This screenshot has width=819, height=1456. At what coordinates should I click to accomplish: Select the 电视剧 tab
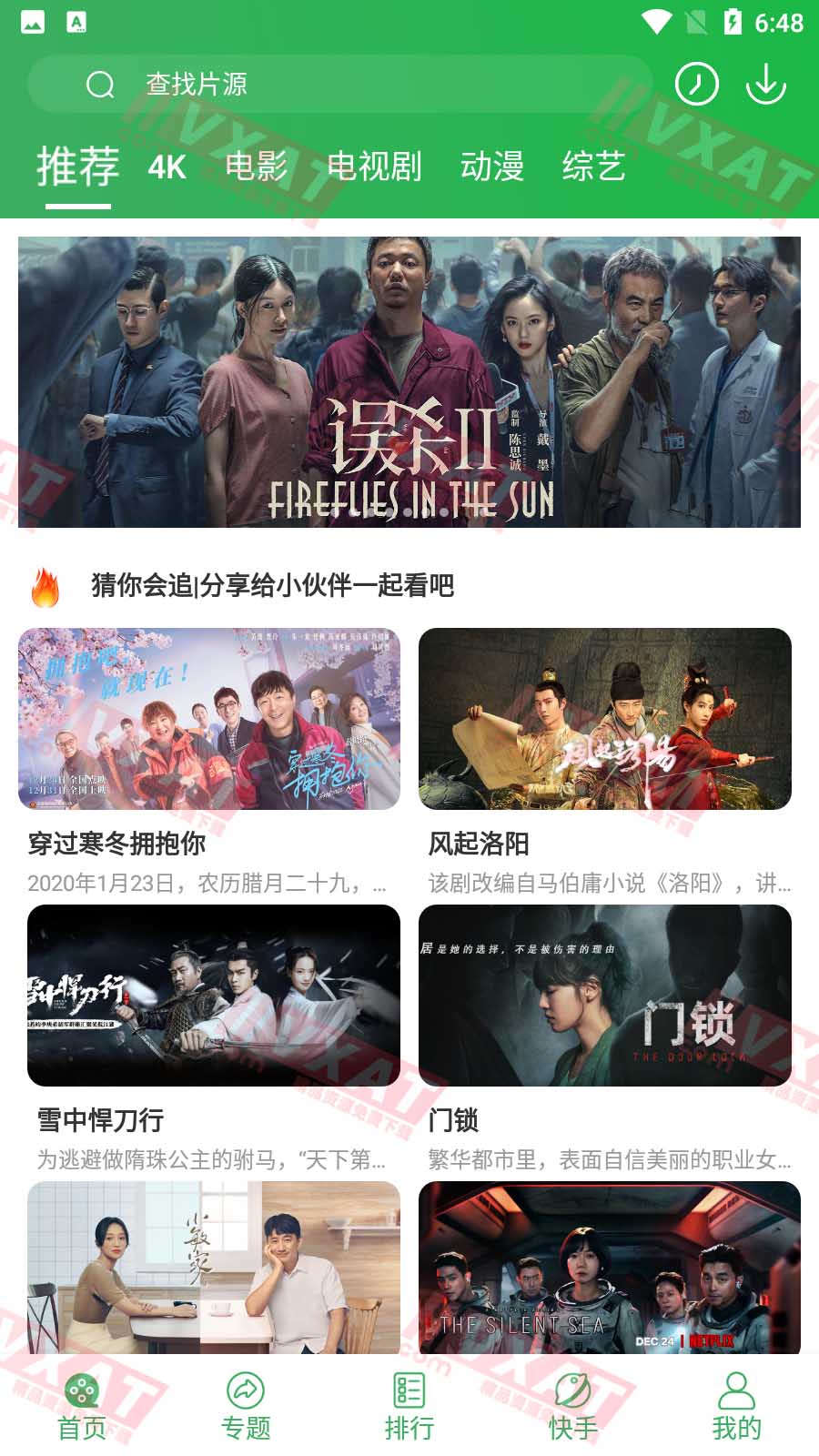point(373,167)
